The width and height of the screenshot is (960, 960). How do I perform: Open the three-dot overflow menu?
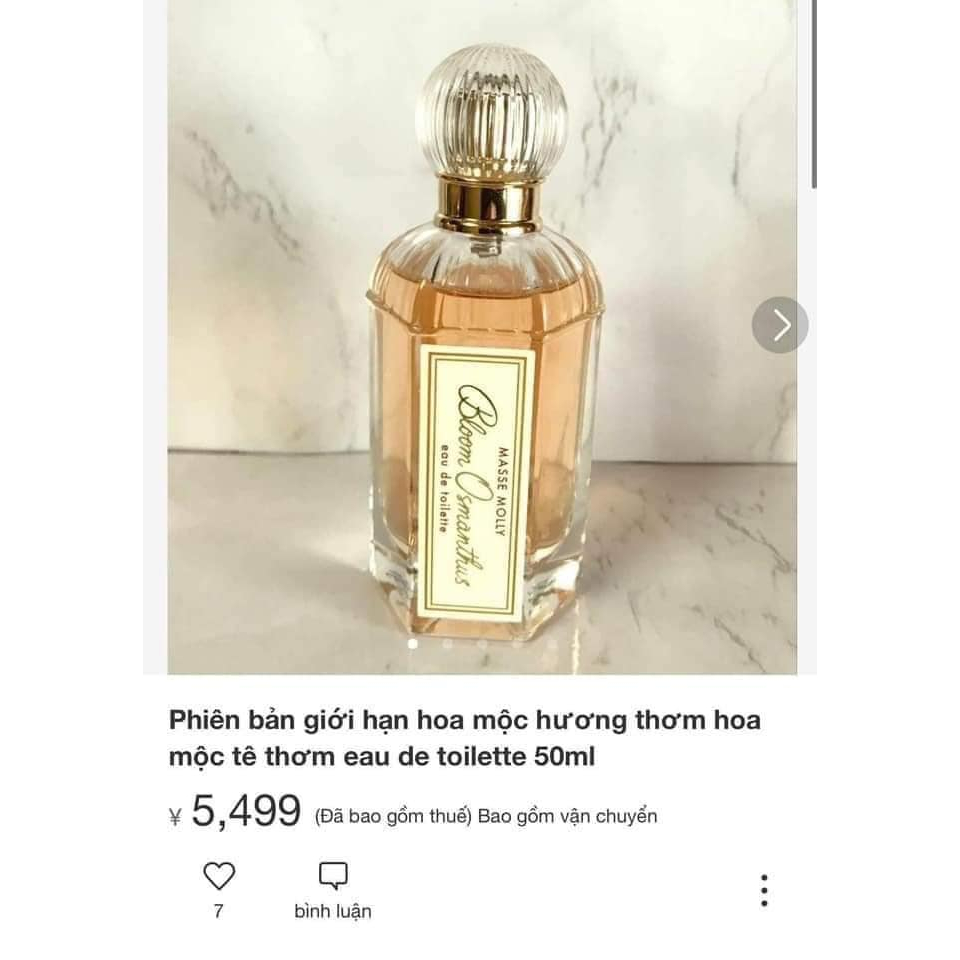764,890
